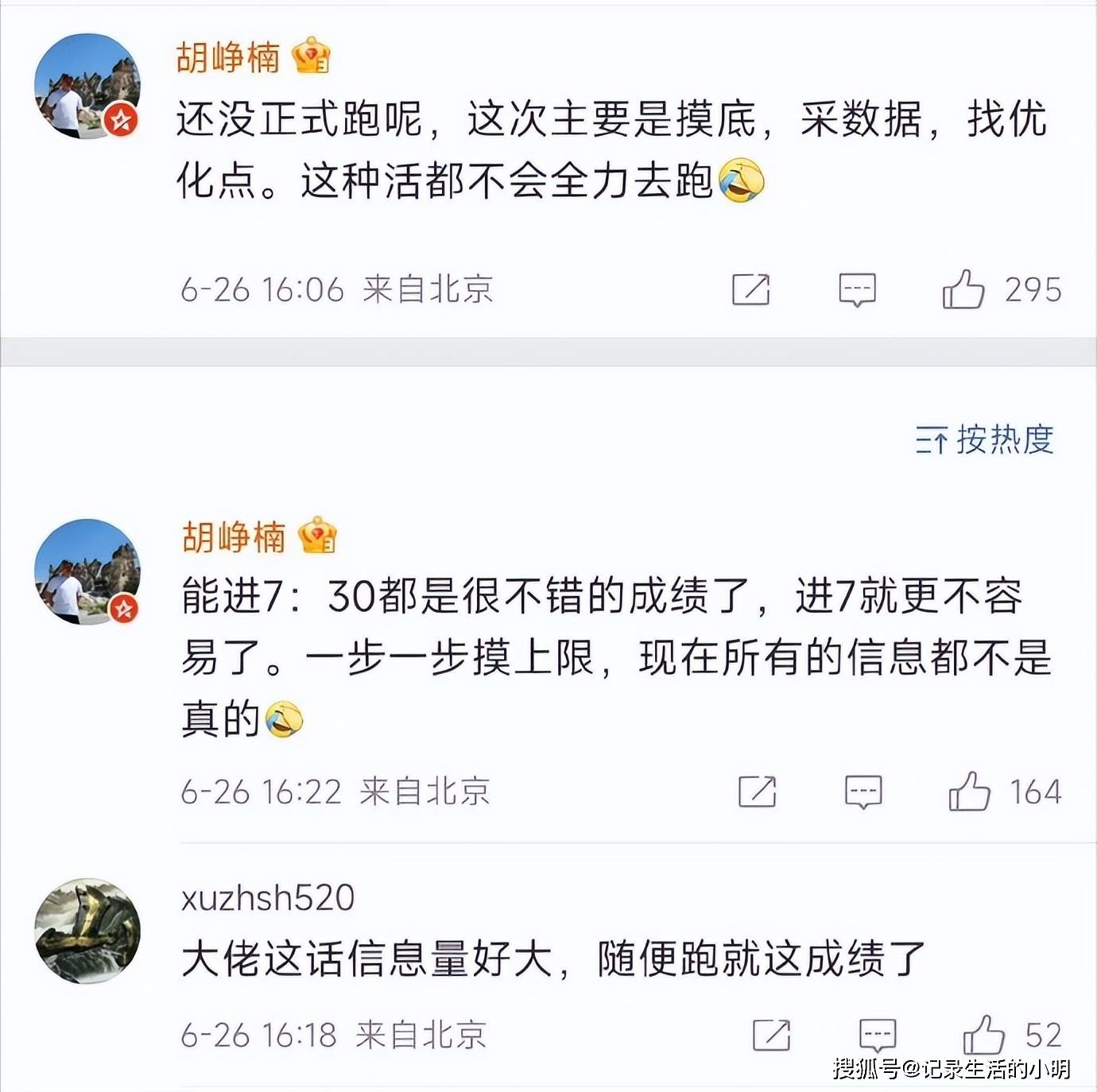1097x1092 pixels.
Task: Share xuzhsh520's comment
Action: click(x=771, y=1035)
